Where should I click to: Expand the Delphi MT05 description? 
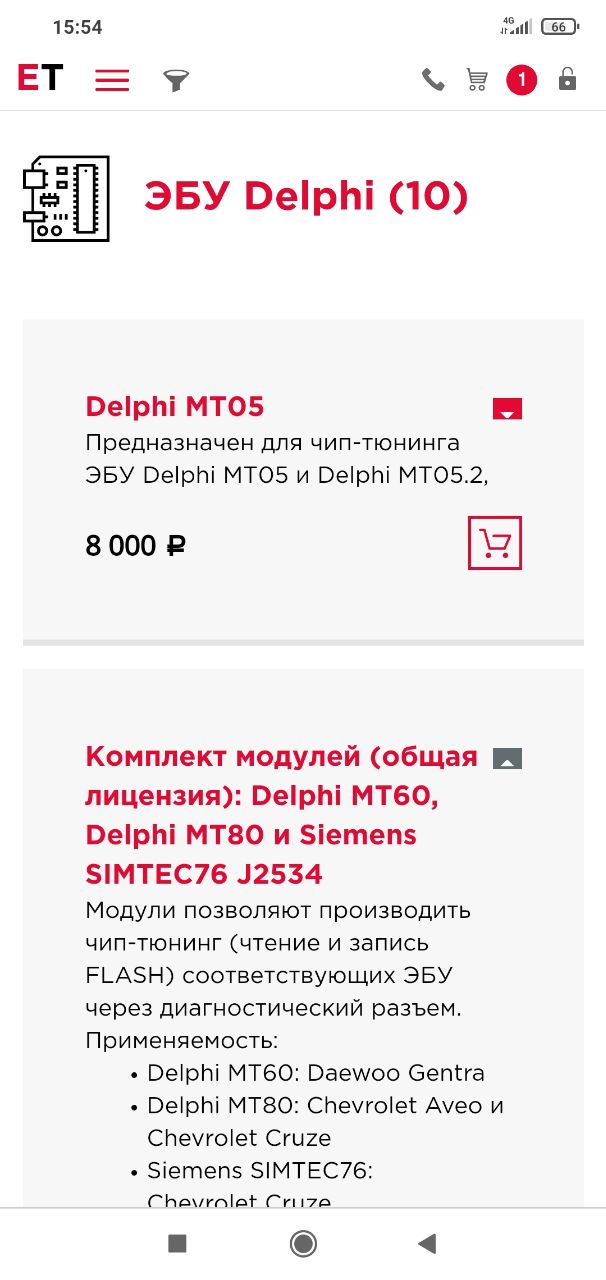pyautogui.click(x=507, y=408)
